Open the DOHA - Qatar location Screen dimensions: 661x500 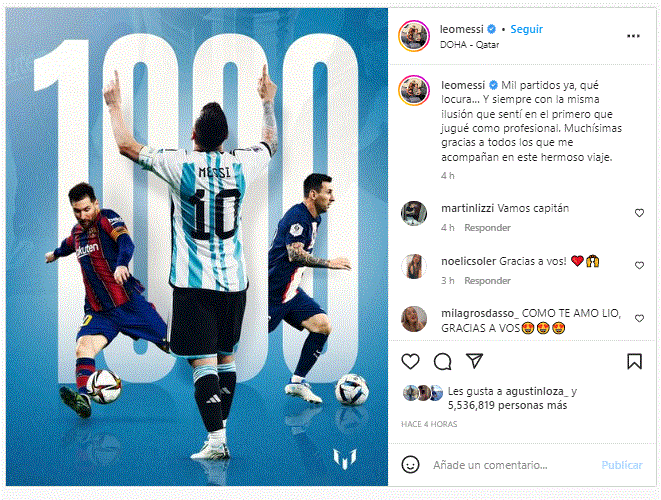pos(469,44)
